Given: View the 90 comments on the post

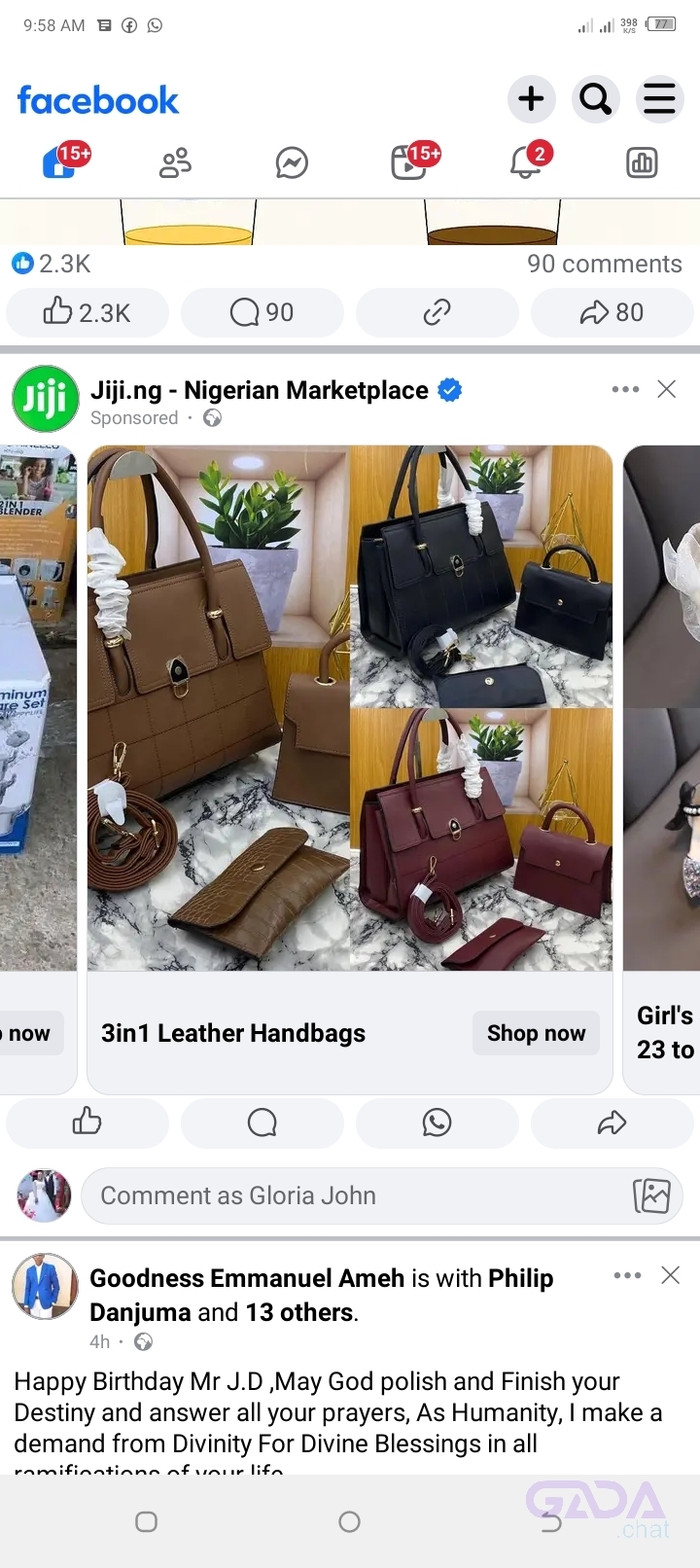Looking at the screenshot, I should [x=262, y=312].
